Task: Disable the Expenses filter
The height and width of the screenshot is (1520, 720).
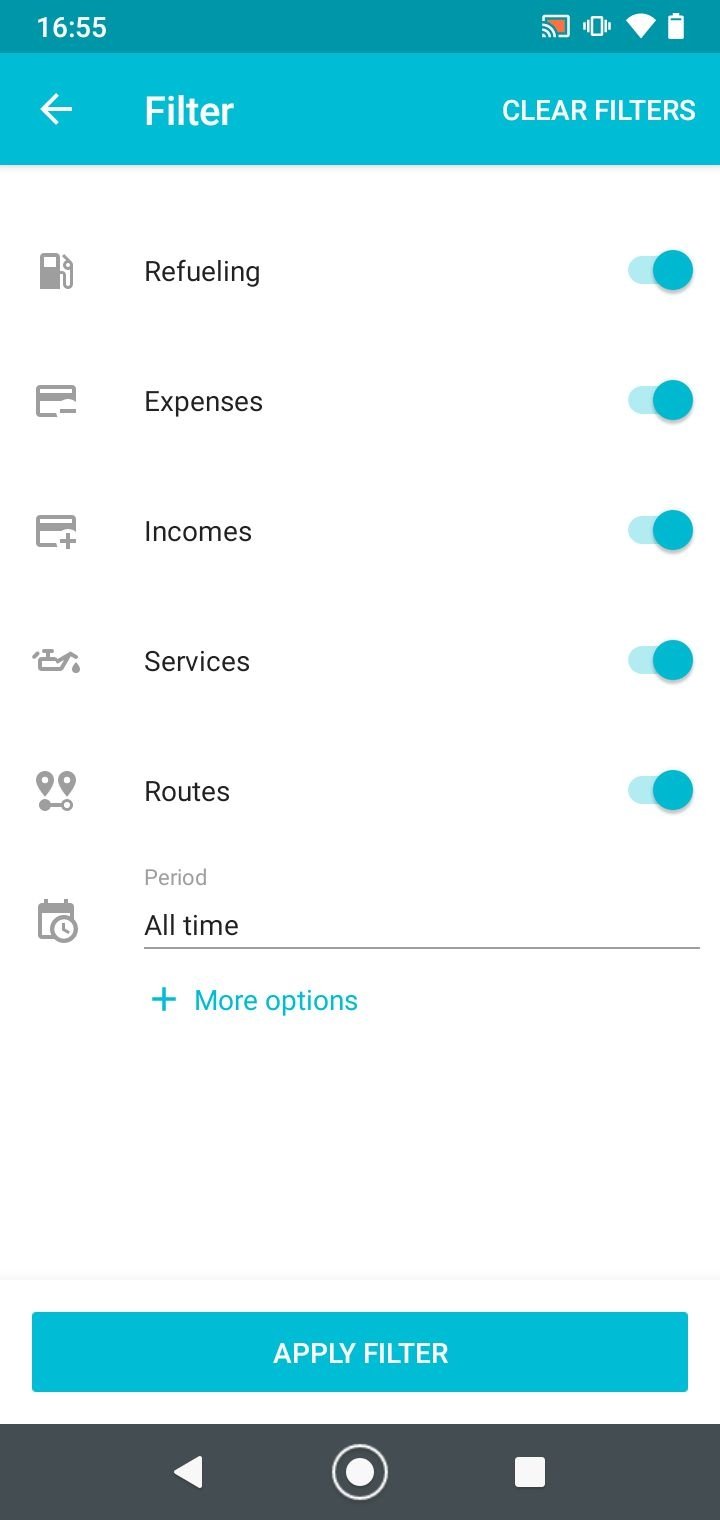Action: pos(660,400)
